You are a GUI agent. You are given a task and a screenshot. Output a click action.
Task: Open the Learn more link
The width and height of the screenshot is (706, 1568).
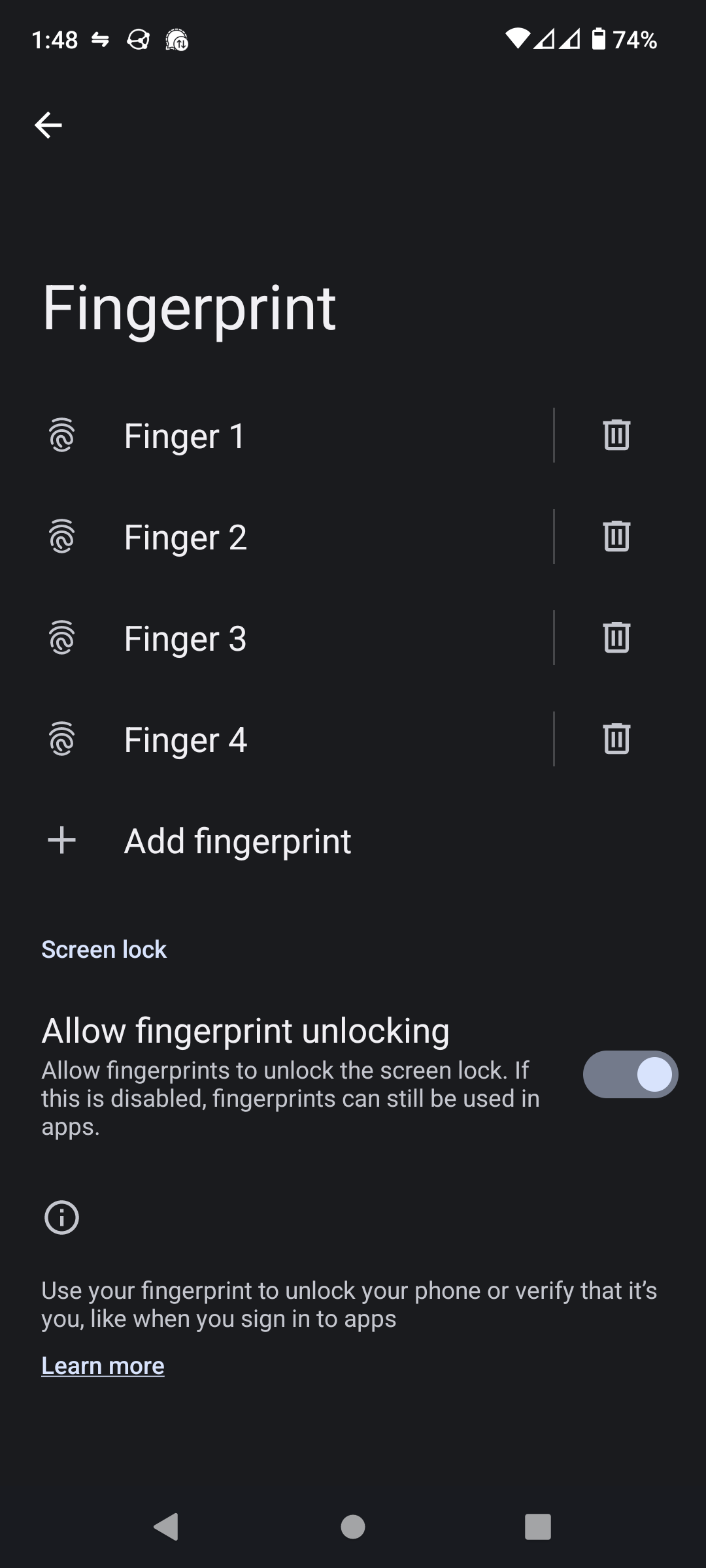[x=102, y=1365]
